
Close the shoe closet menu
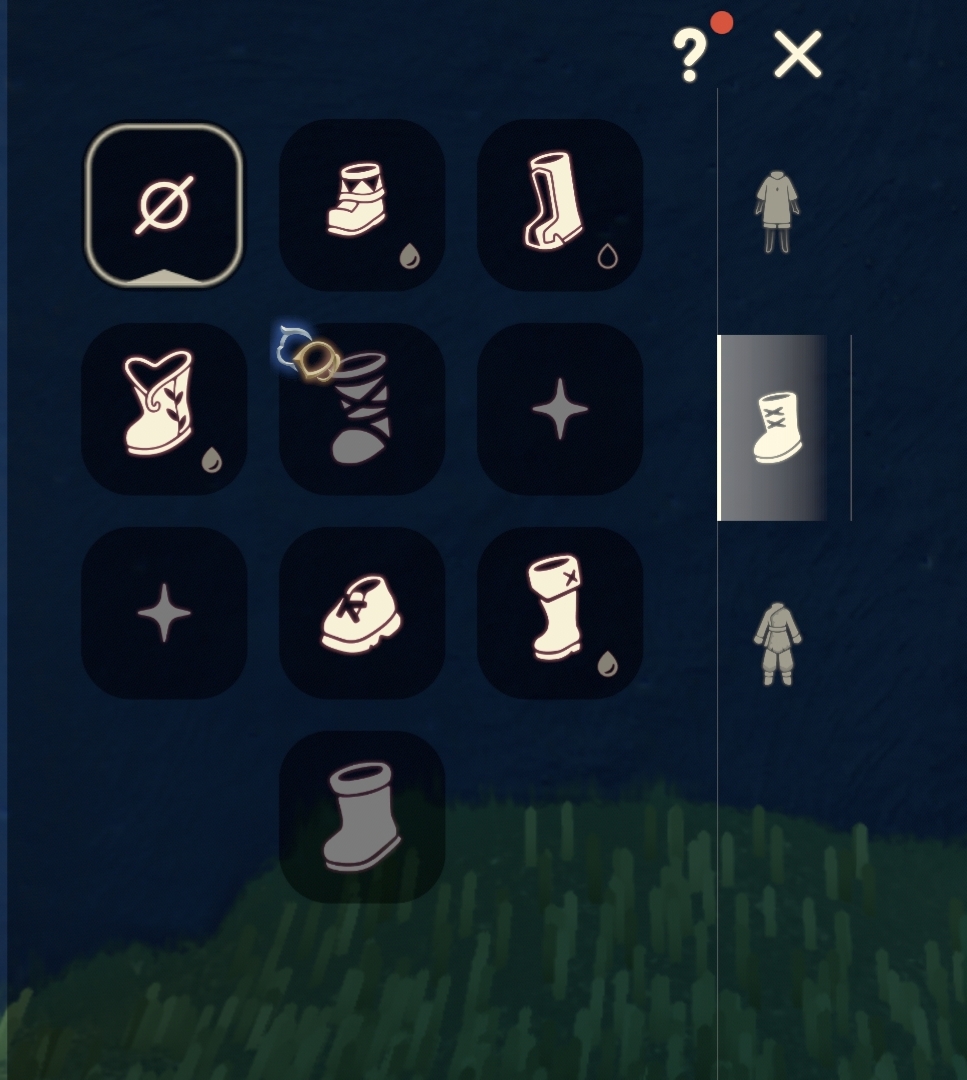[797, 54]
